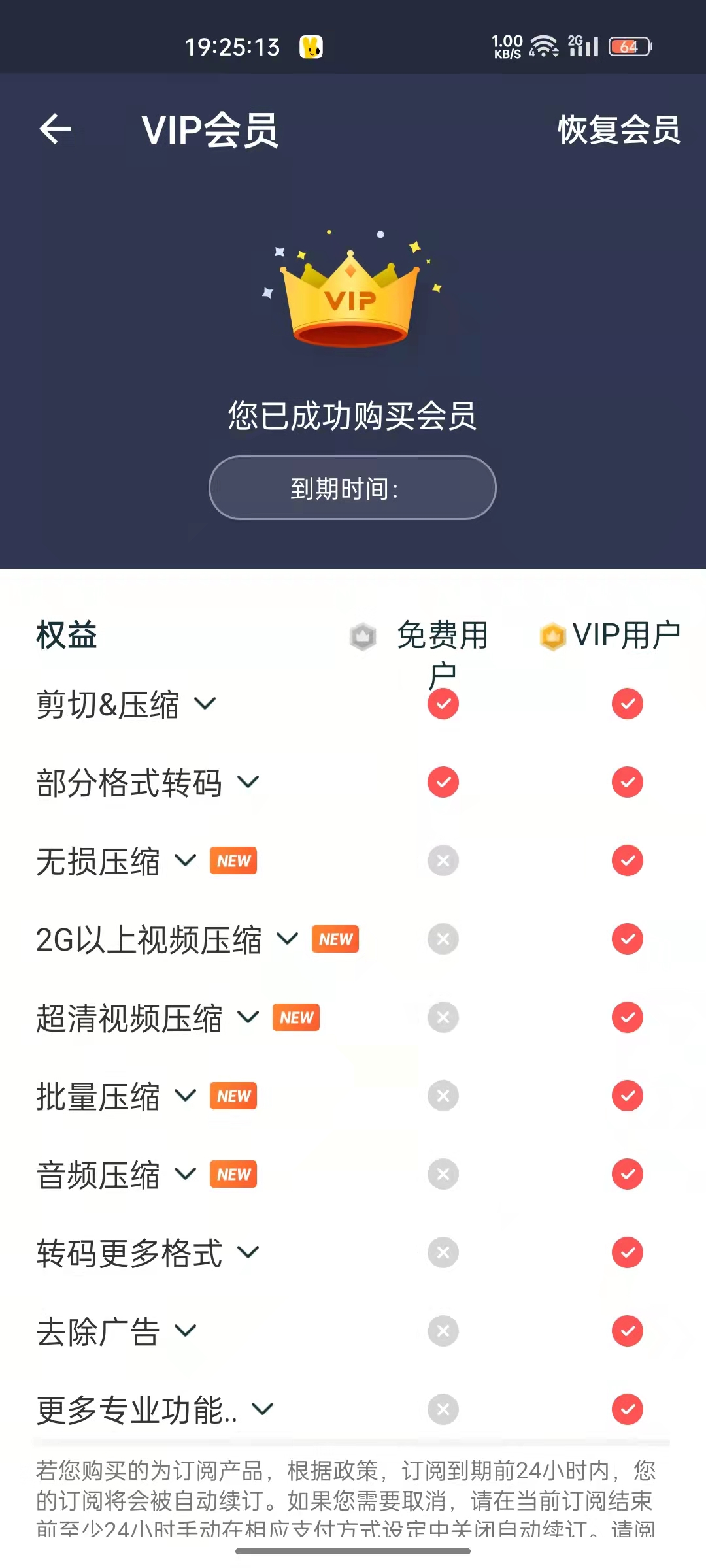Expand the 更多专业功能 row

[x=263, y=1409]
